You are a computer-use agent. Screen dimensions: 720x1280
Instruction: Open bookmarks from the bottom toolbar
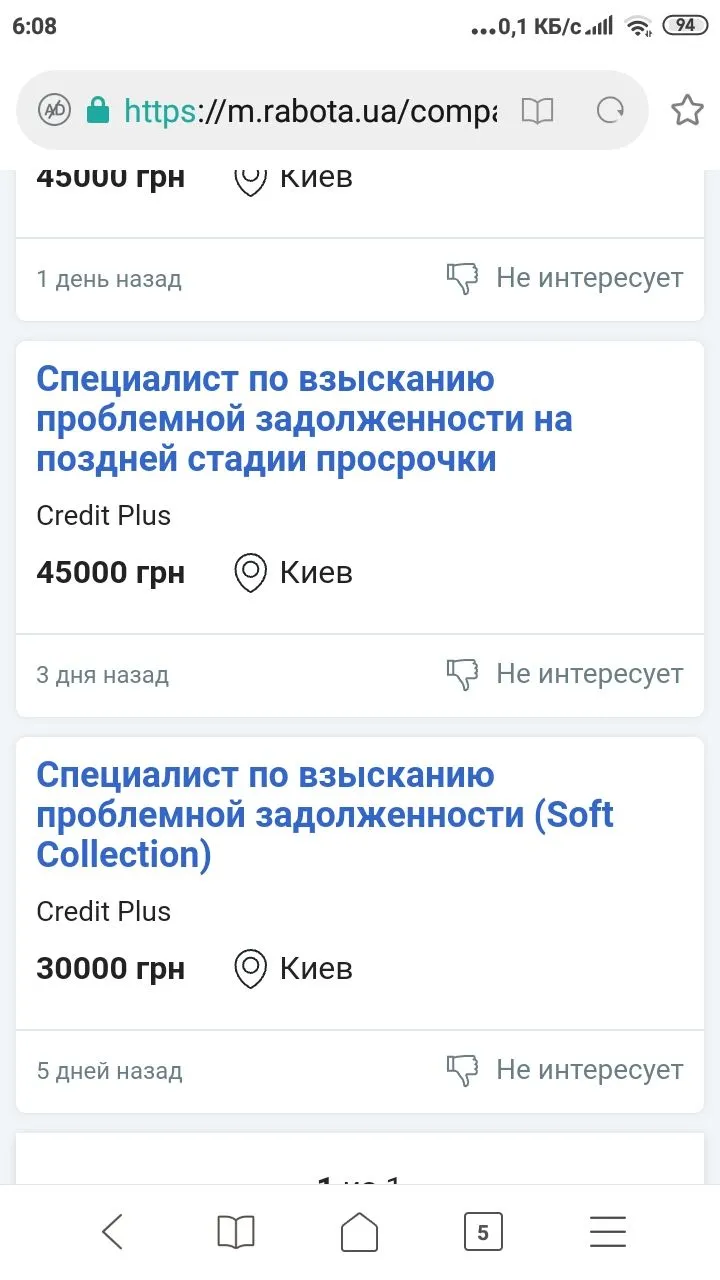[x=235, y=1232]
